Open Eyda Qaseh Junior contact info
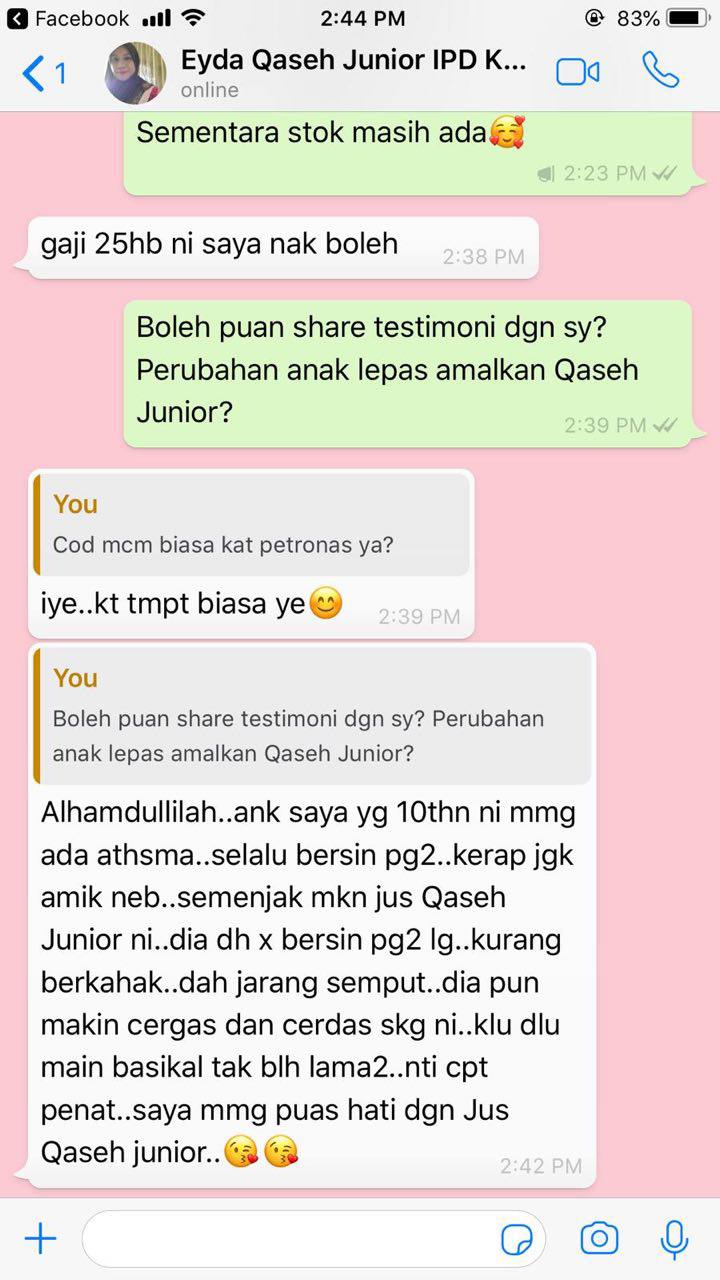The height and width of the screenshot is (1280, 720). point(352,73)
